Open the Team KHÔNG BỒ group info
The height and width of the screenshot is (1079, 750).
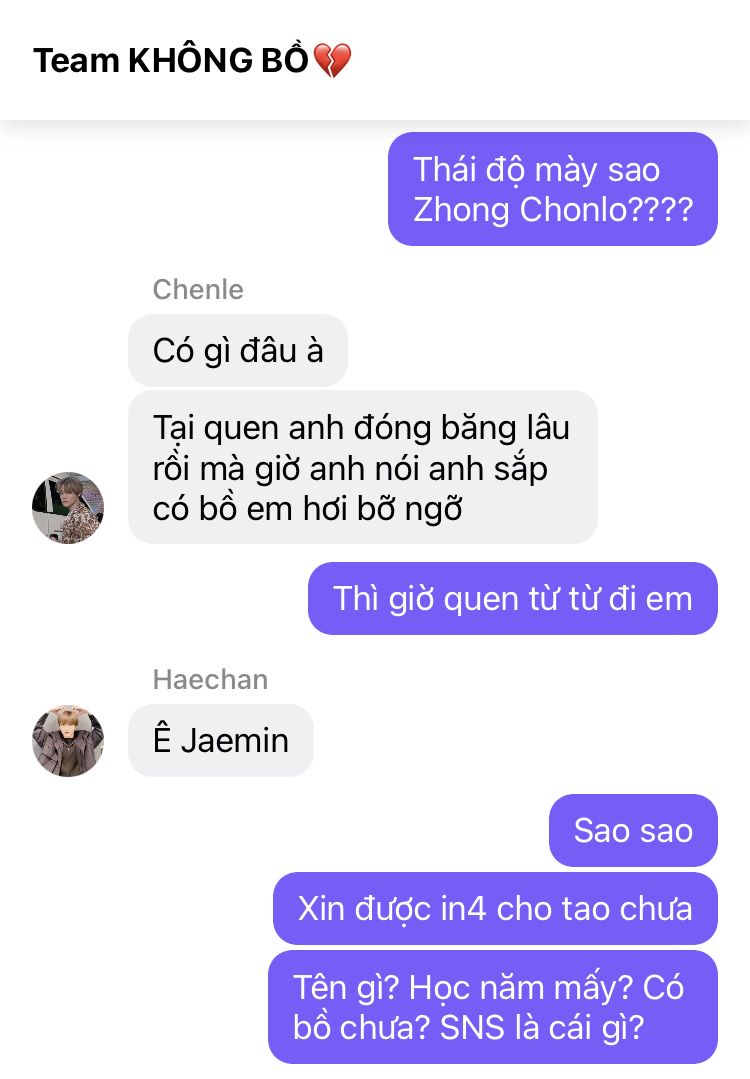(x=193, y=61)
